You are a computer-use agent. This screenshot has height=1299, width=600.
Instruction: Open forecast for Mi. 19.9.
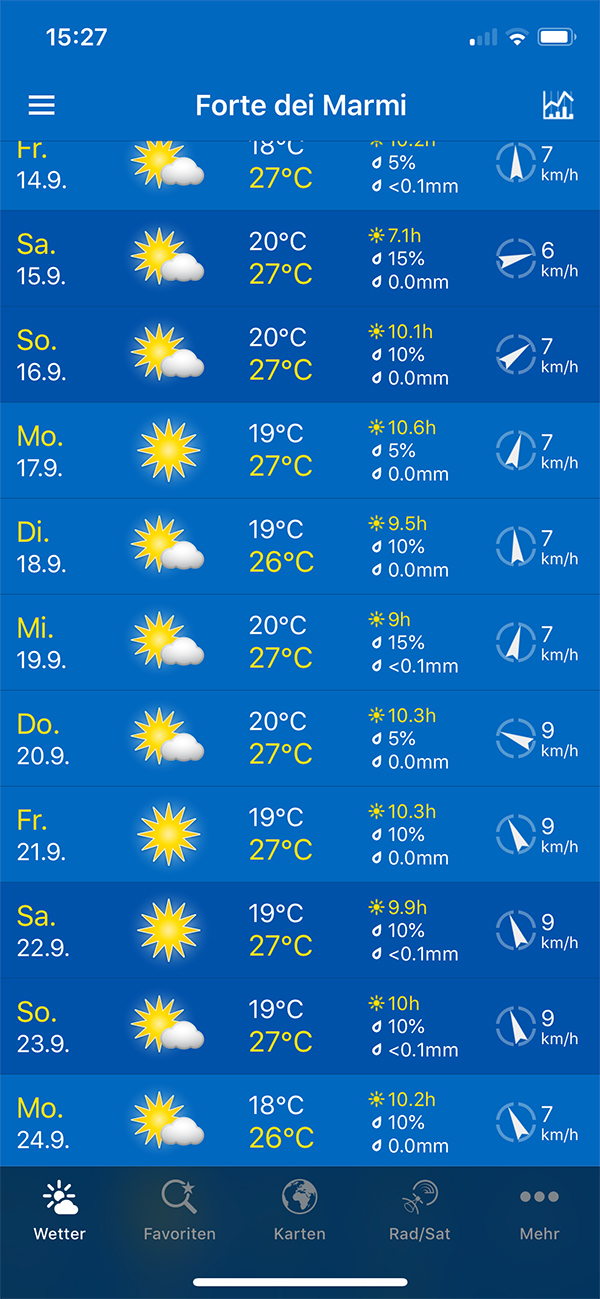[300, 642]
